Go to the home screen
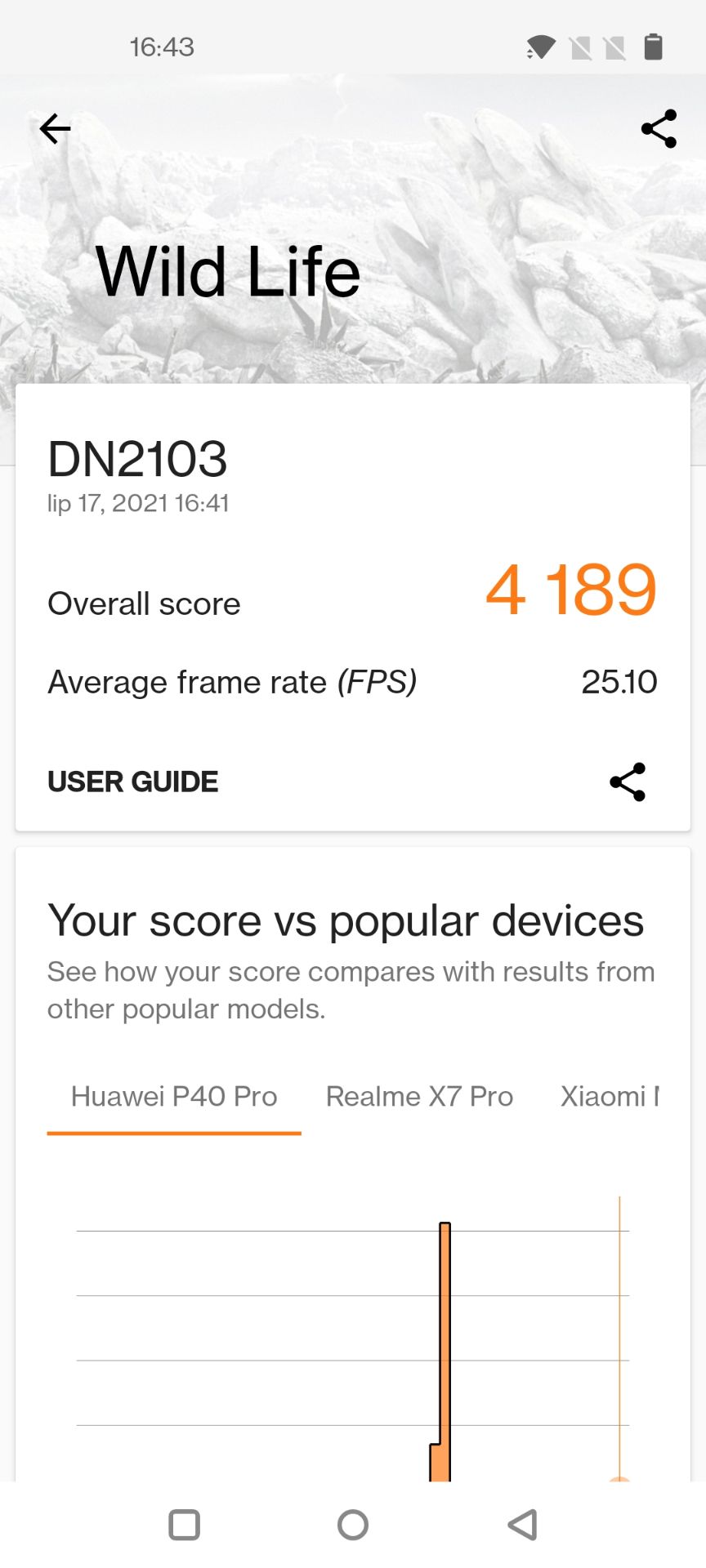 click(x=353, y=1524)
